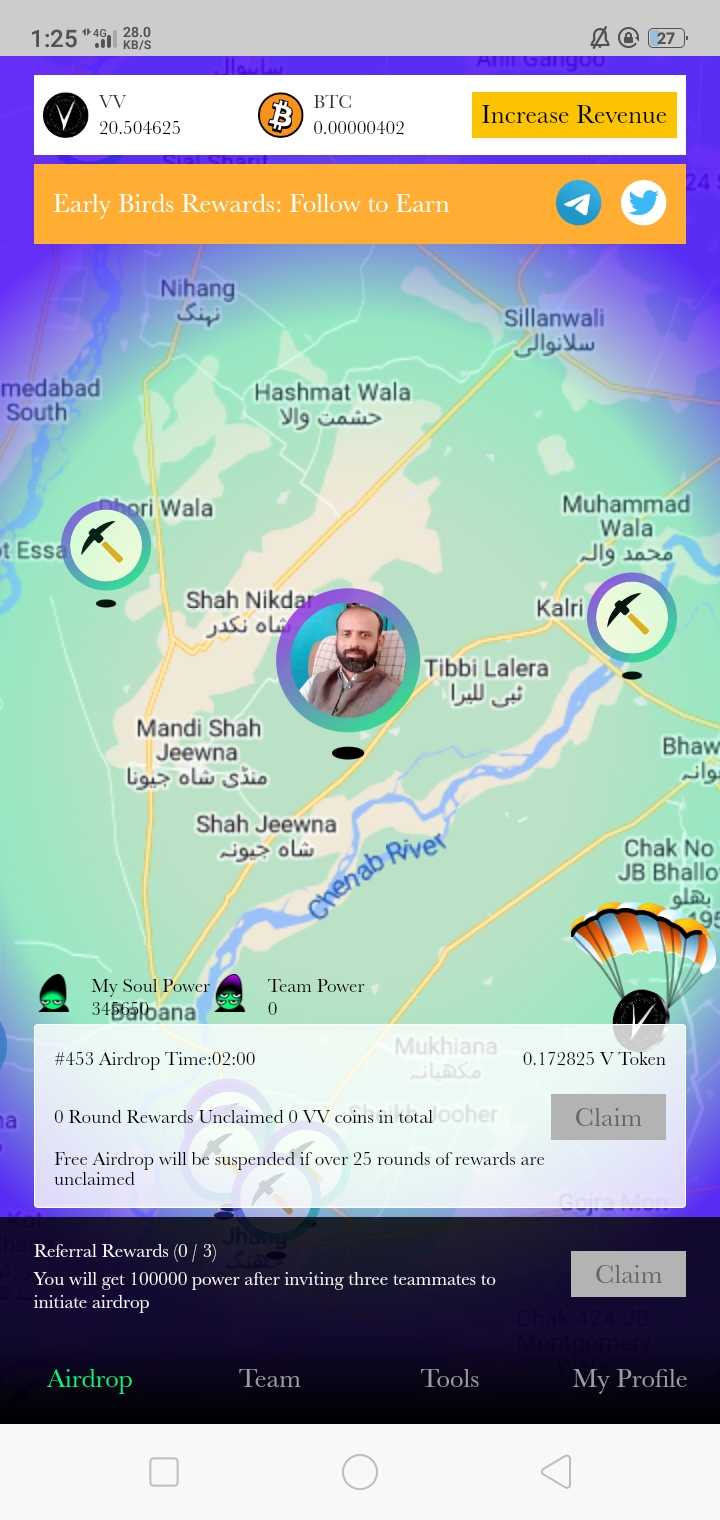The width and height of the screenshot is (720, 1520).
Task: Switch to the Tools tab
Action: click(450, 1379)
